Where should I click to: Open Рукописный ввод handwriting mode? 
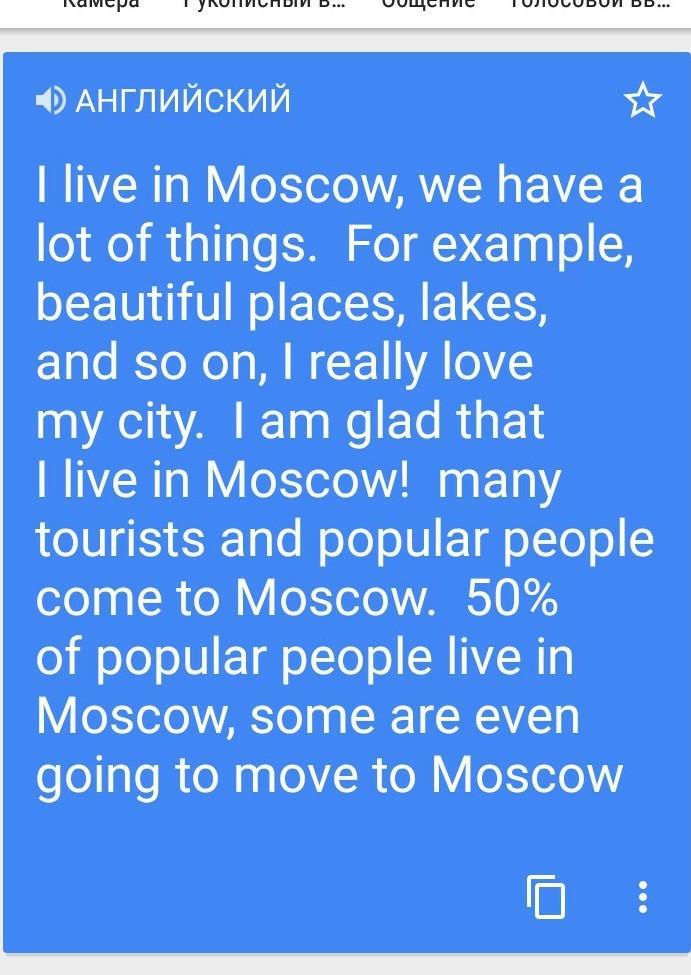pyautogui.click(x=264, y=4)
